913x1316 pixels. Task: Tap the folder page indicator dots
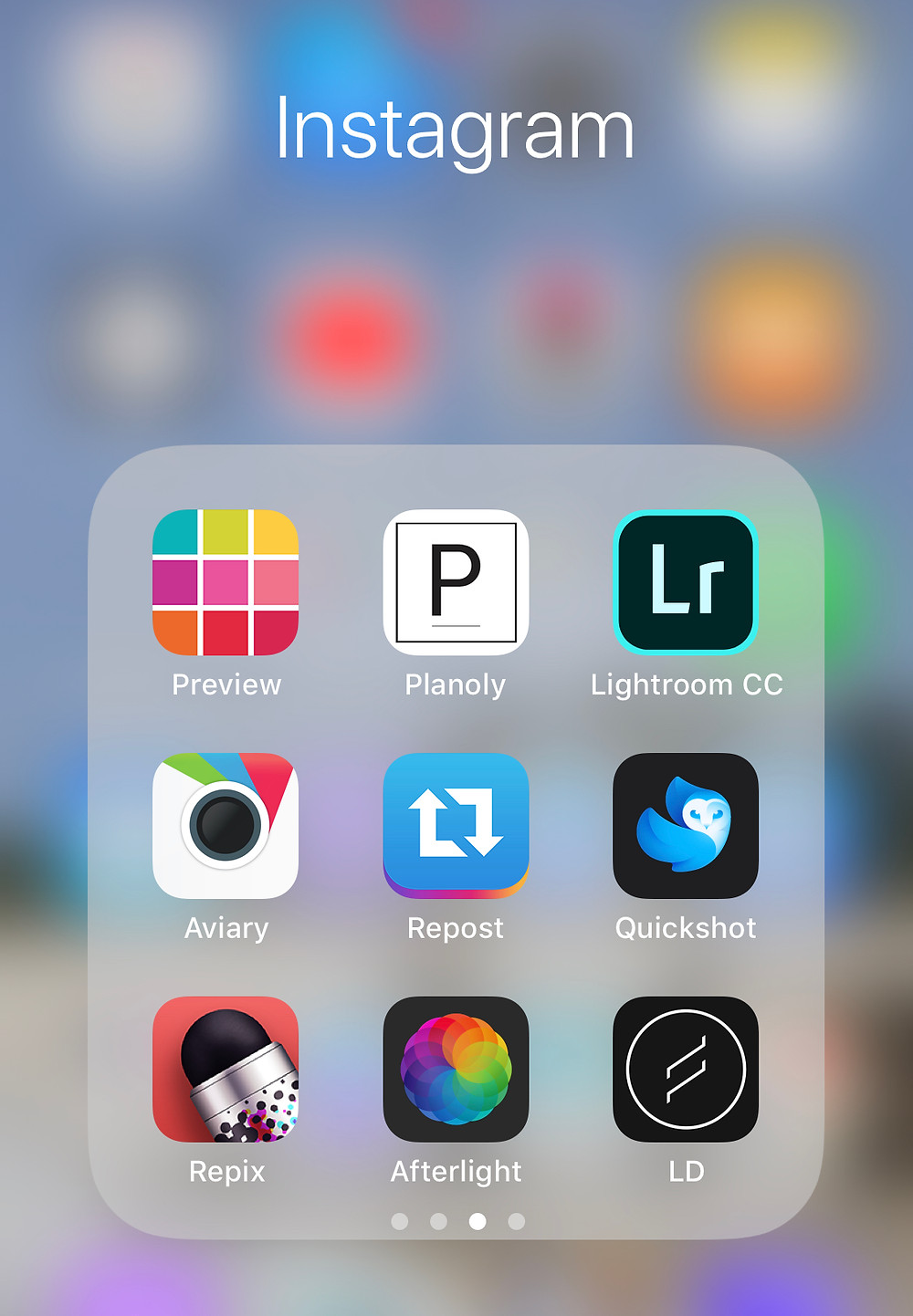point(457,1221)
